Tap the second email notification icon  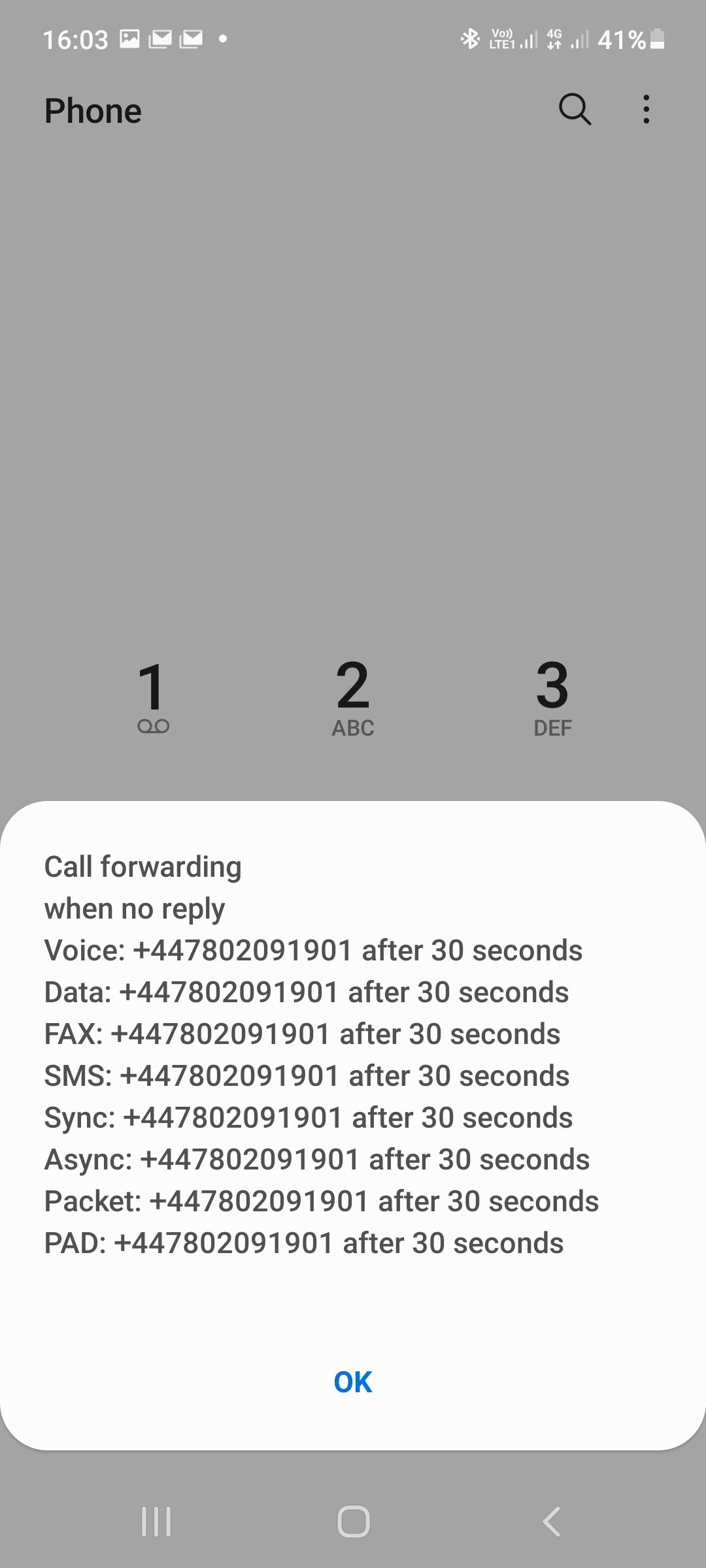192,38
